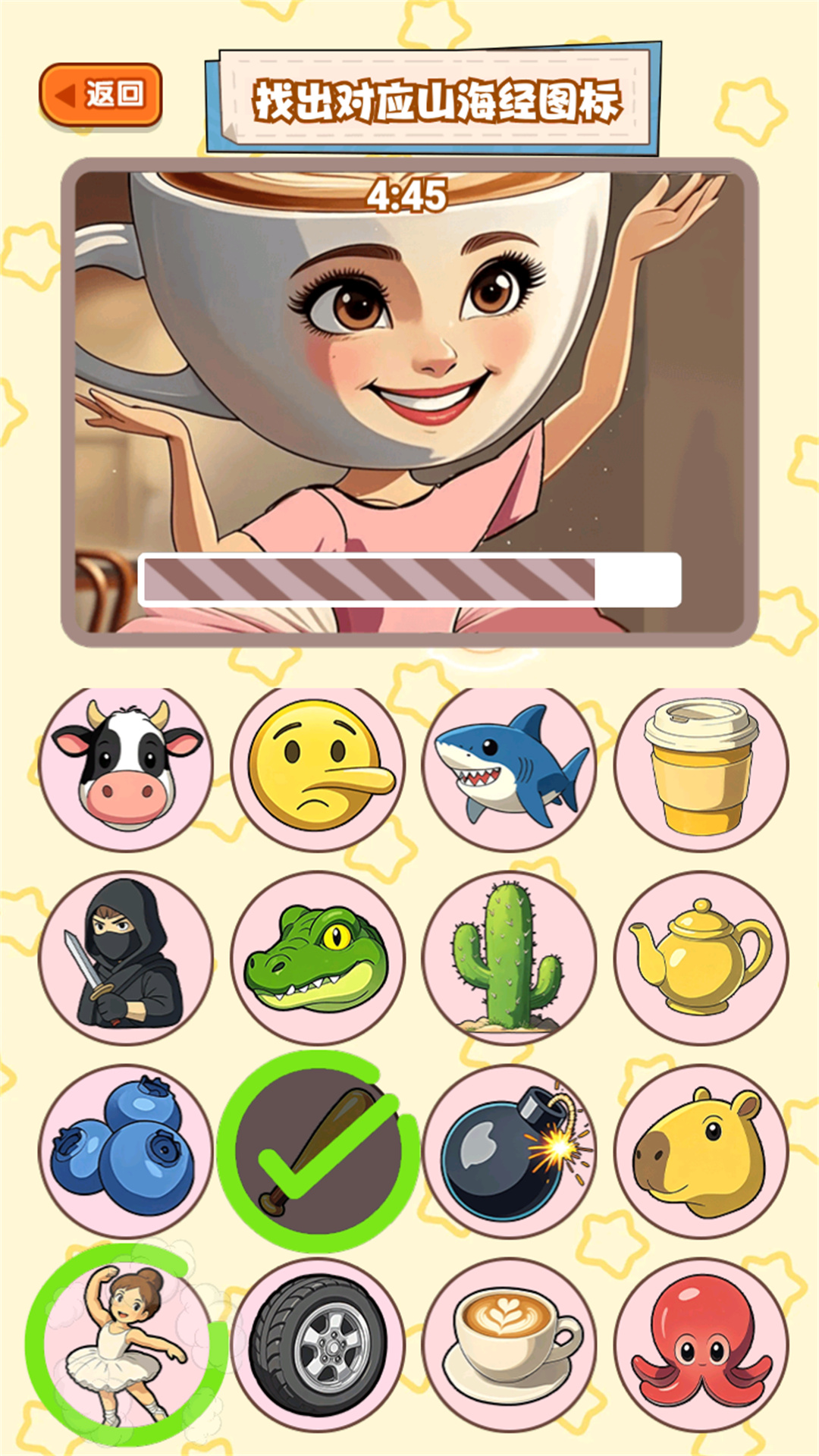Select the checked baseball bat icon
Viewport: 819px width, 1456px height.
point(318,1150)
